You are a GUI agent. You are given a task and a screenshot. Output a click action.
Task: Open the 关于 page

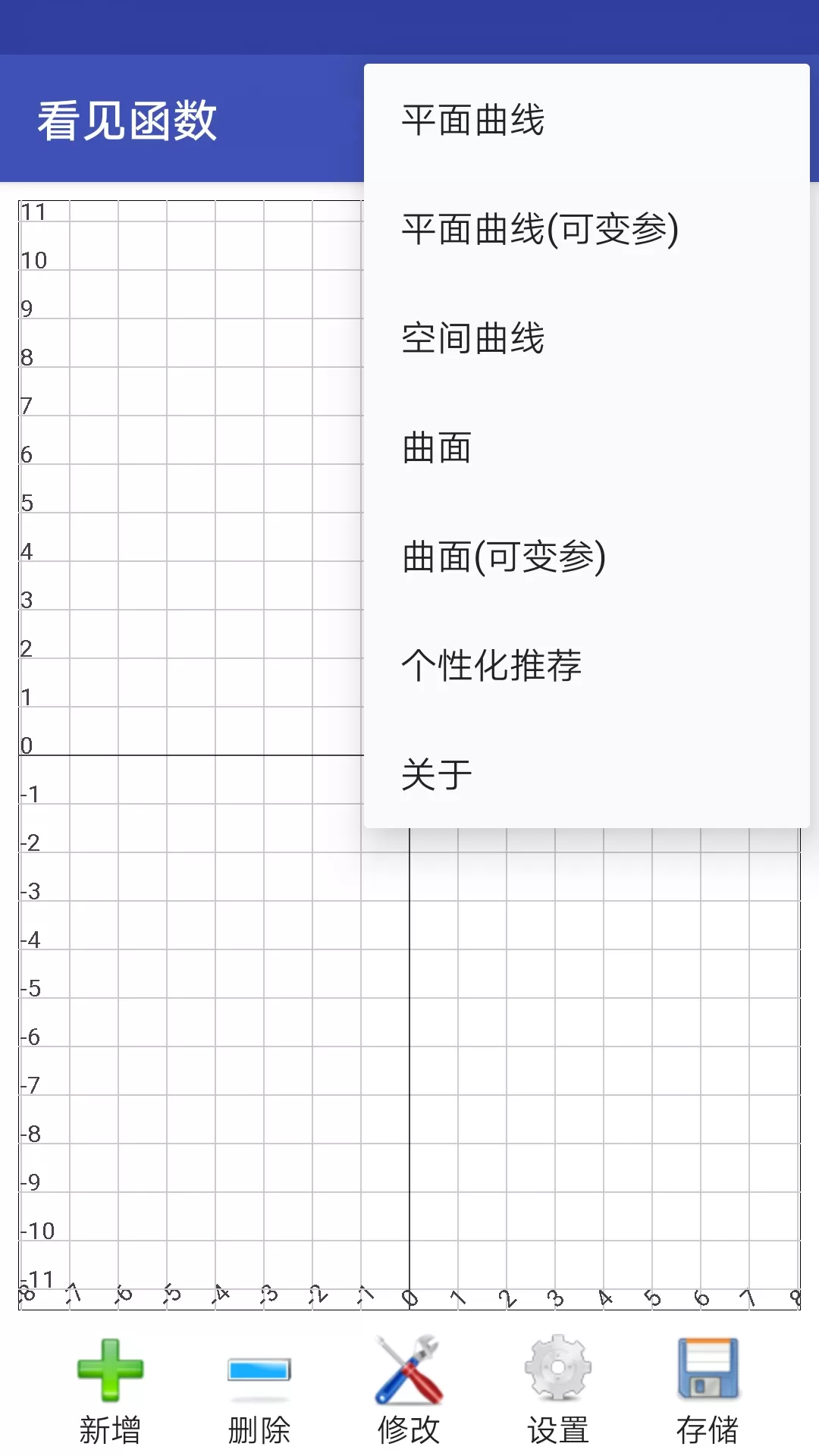(x=587, y=775)
